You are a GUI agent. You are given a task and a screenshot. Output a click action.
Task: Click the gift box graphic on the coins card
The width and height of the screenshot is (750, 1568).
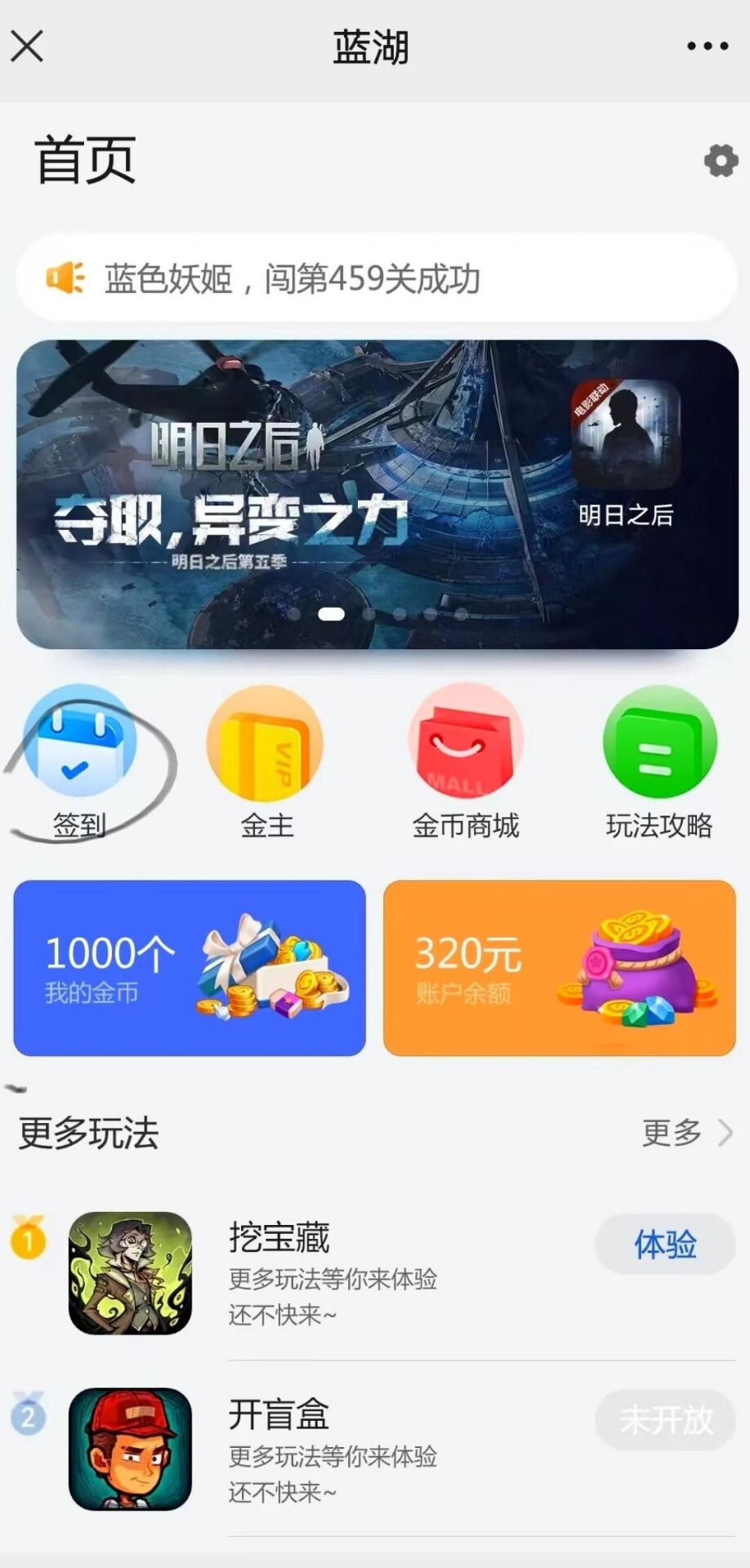pyautogui.click(x=270, y=964)
